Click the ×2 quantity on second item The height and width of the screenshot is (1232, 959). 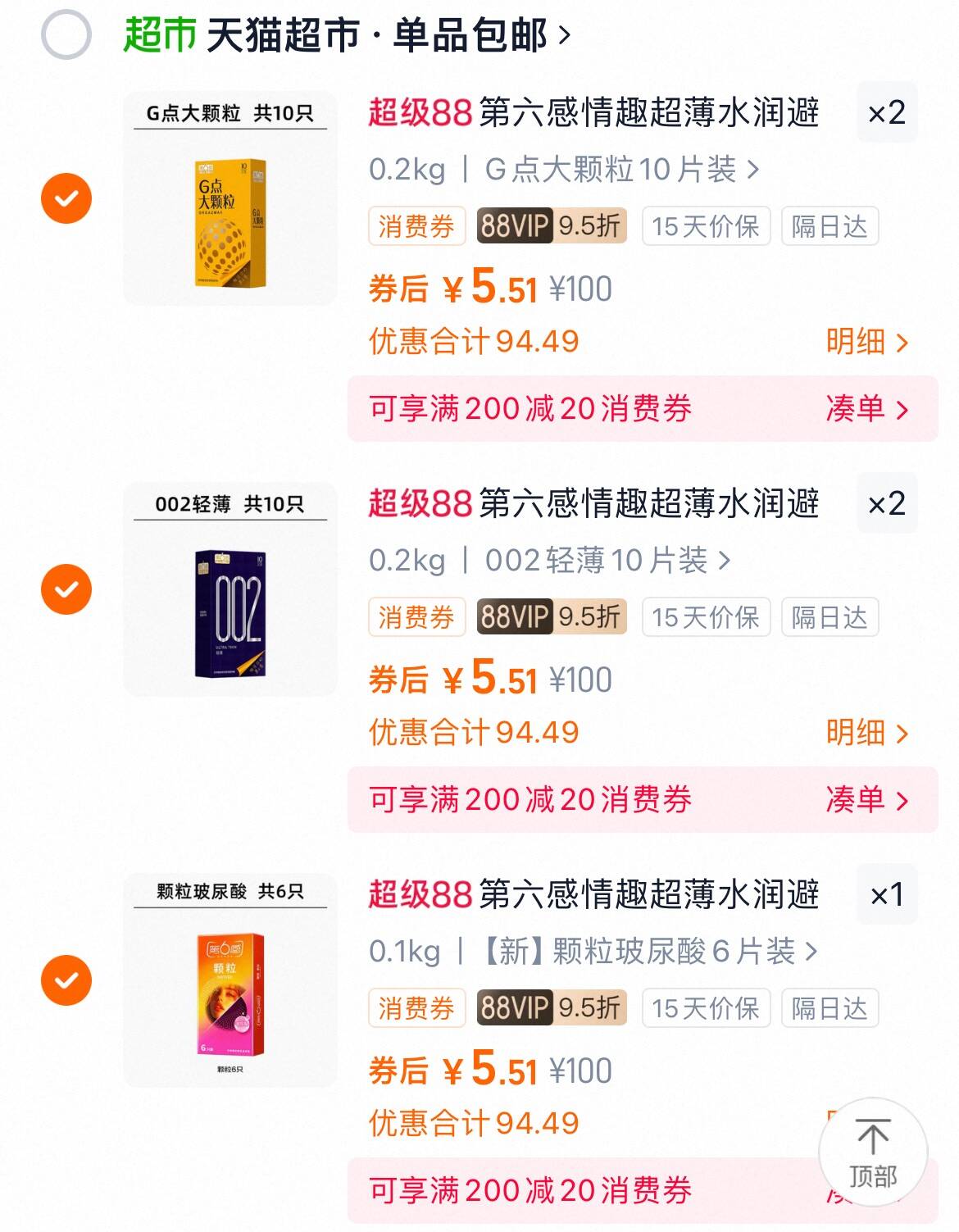(888, 506)
